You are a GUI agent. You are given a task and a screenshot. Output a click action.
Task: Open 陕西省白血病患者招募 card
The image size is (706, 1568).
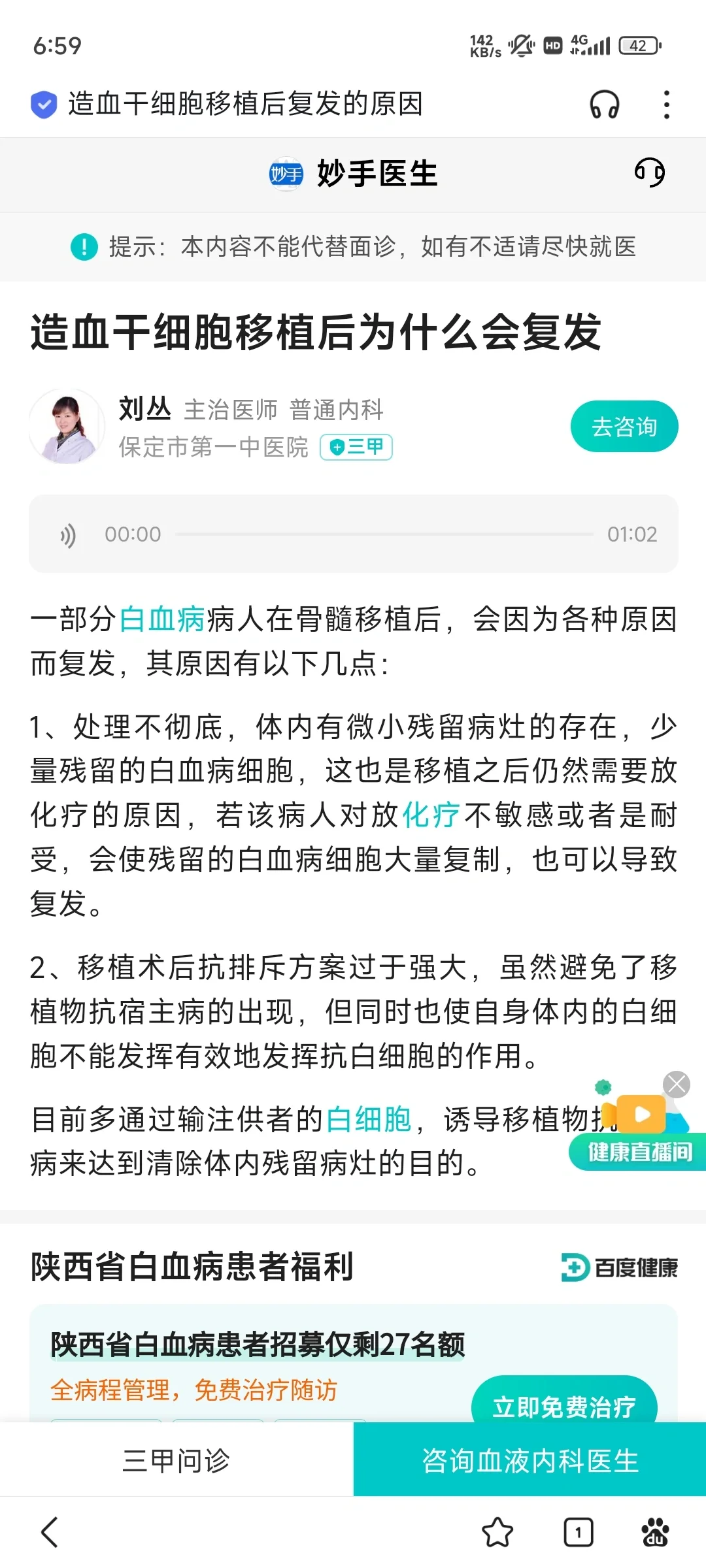258,1346
